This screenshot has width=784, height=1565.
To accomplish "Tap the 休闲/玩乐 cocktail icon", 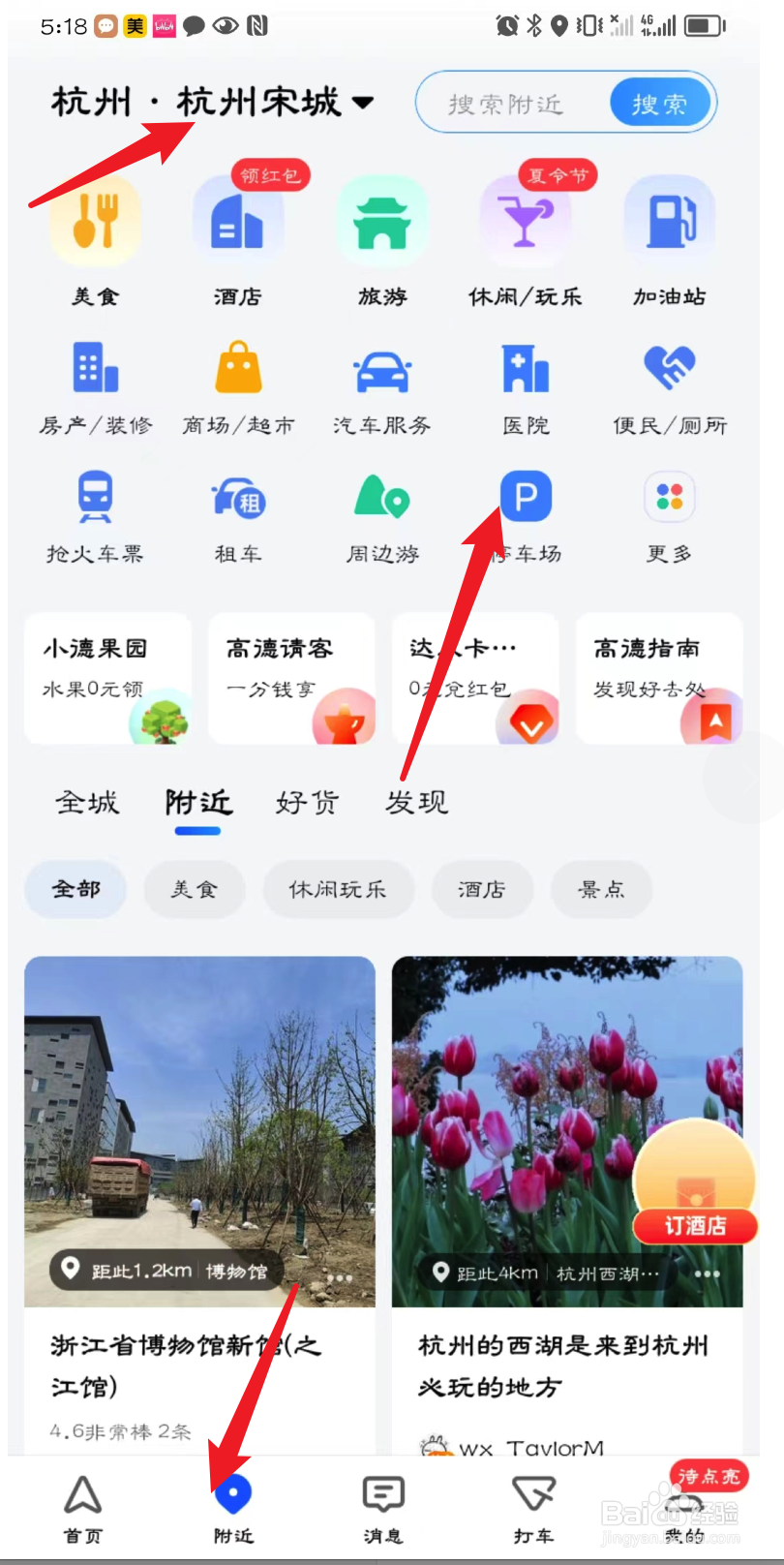I will click(x=526, y=221).
